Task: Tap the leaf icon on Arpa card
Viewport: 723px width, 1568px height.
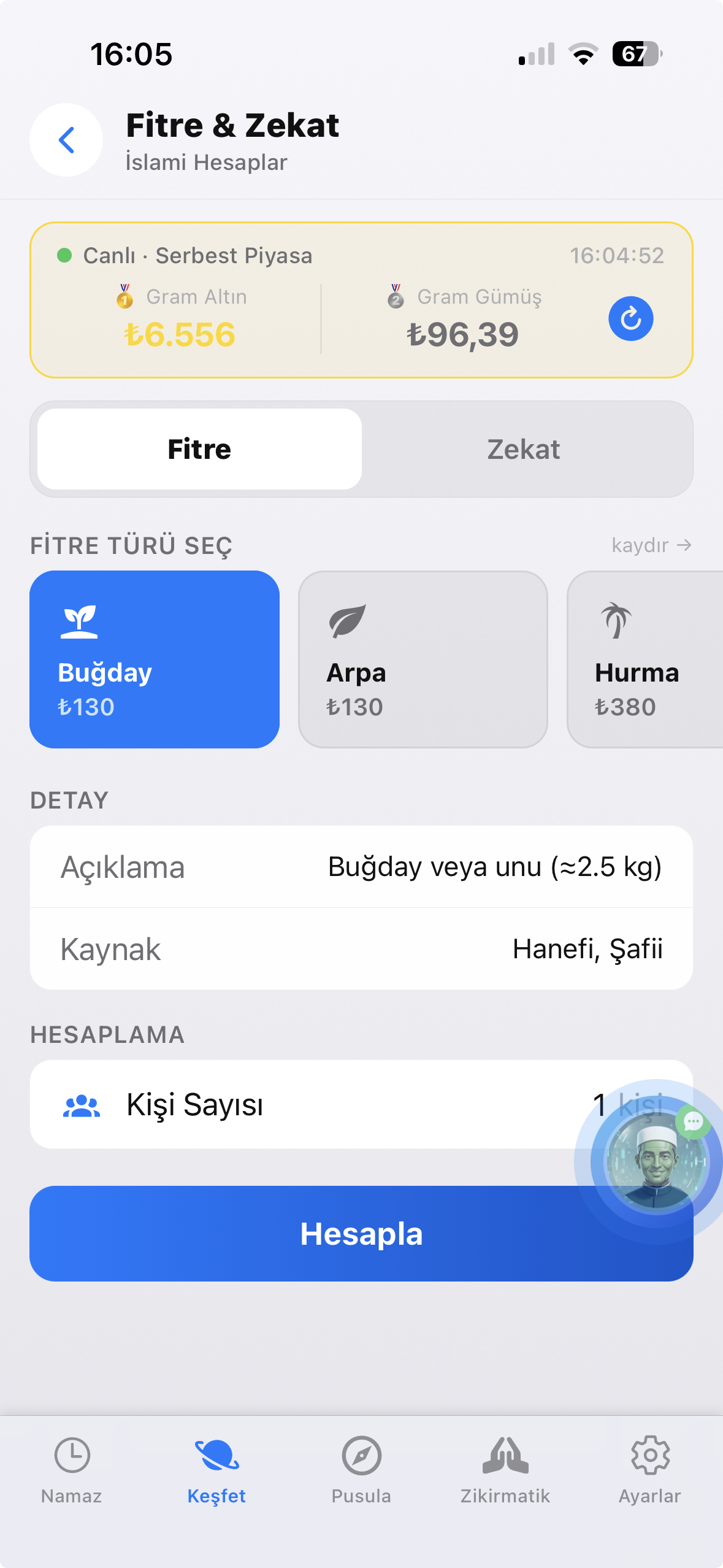Action: (348, 620)
